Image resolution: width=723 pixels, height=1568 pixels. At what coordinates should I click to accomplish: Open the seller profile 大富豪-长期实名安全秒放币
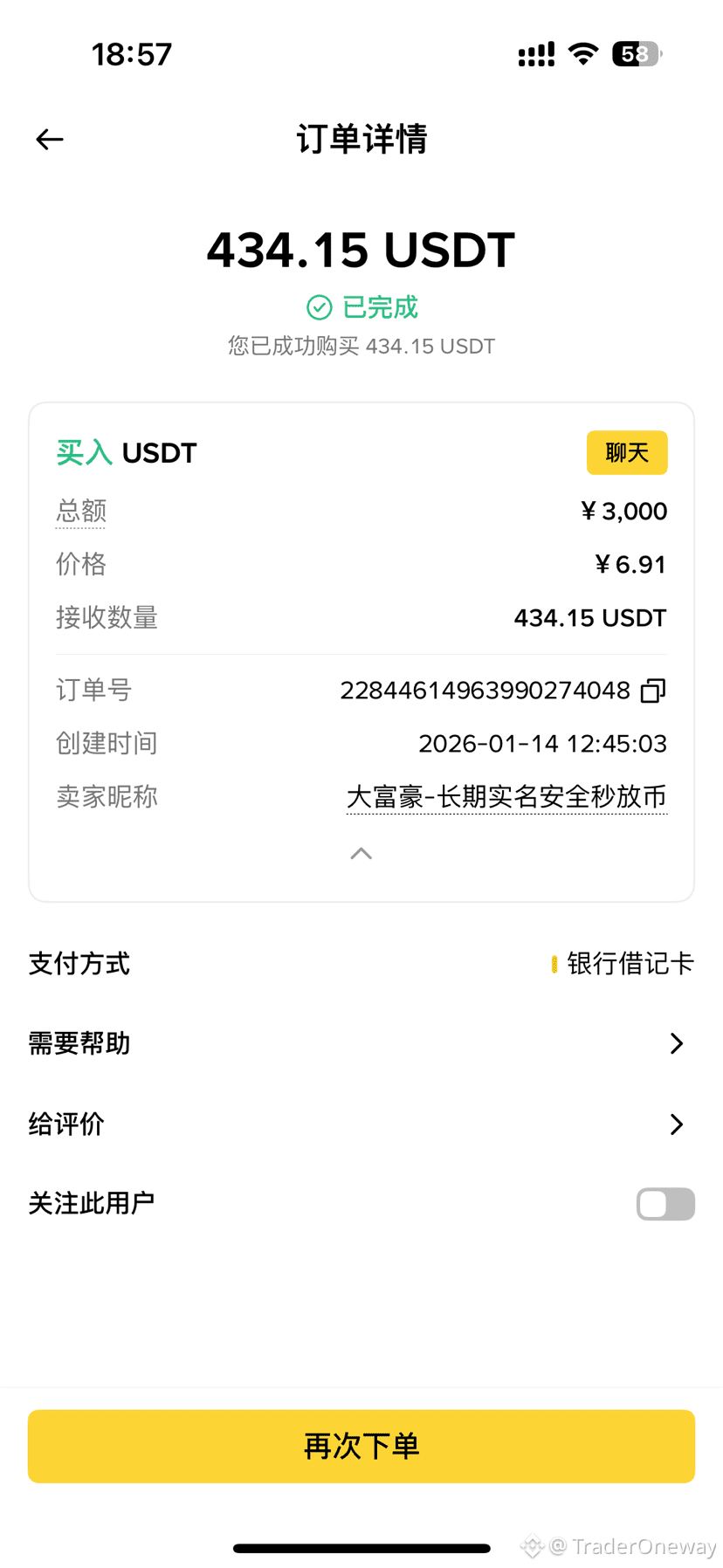[506, 796]
